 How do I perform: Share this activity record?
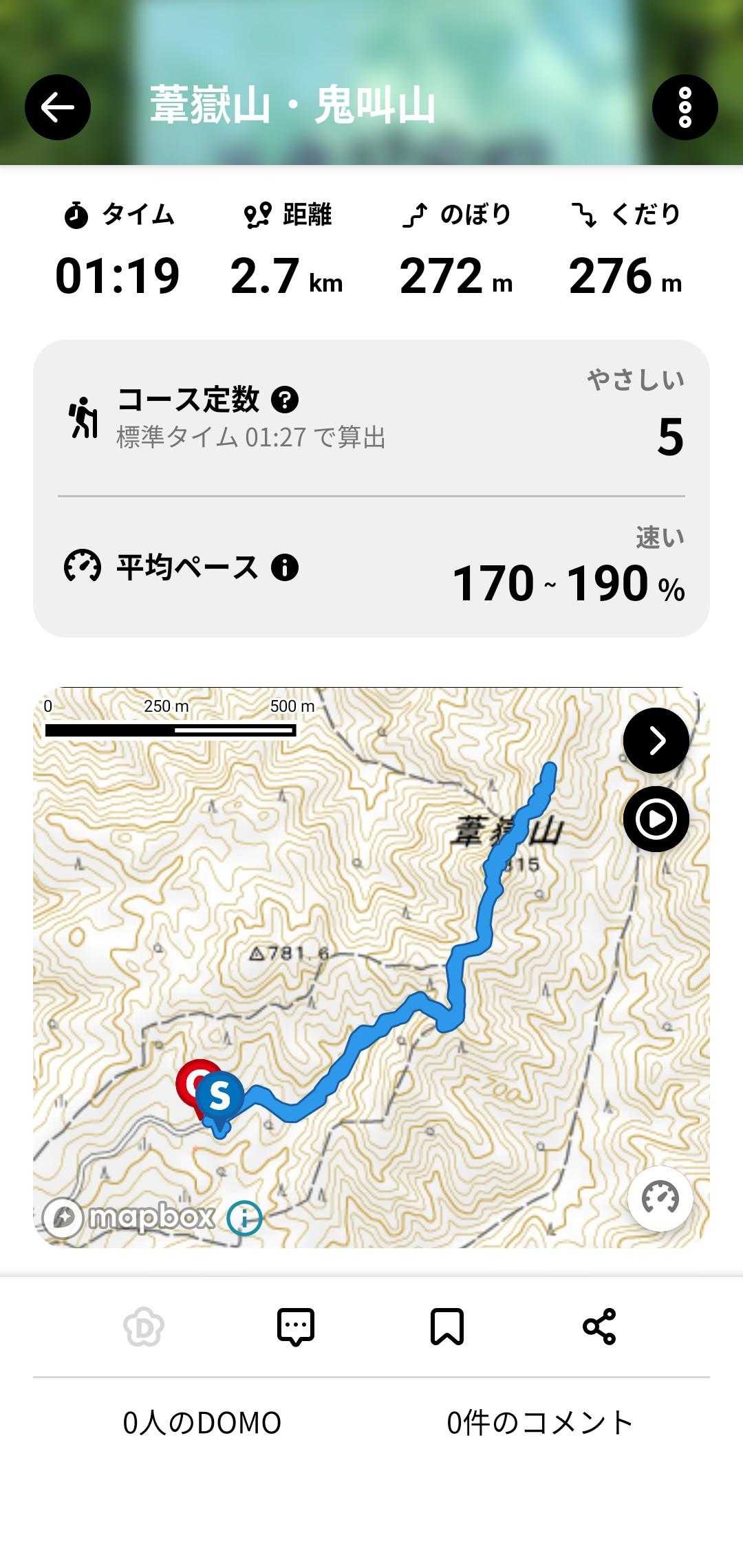click(x=599, y=1327)
